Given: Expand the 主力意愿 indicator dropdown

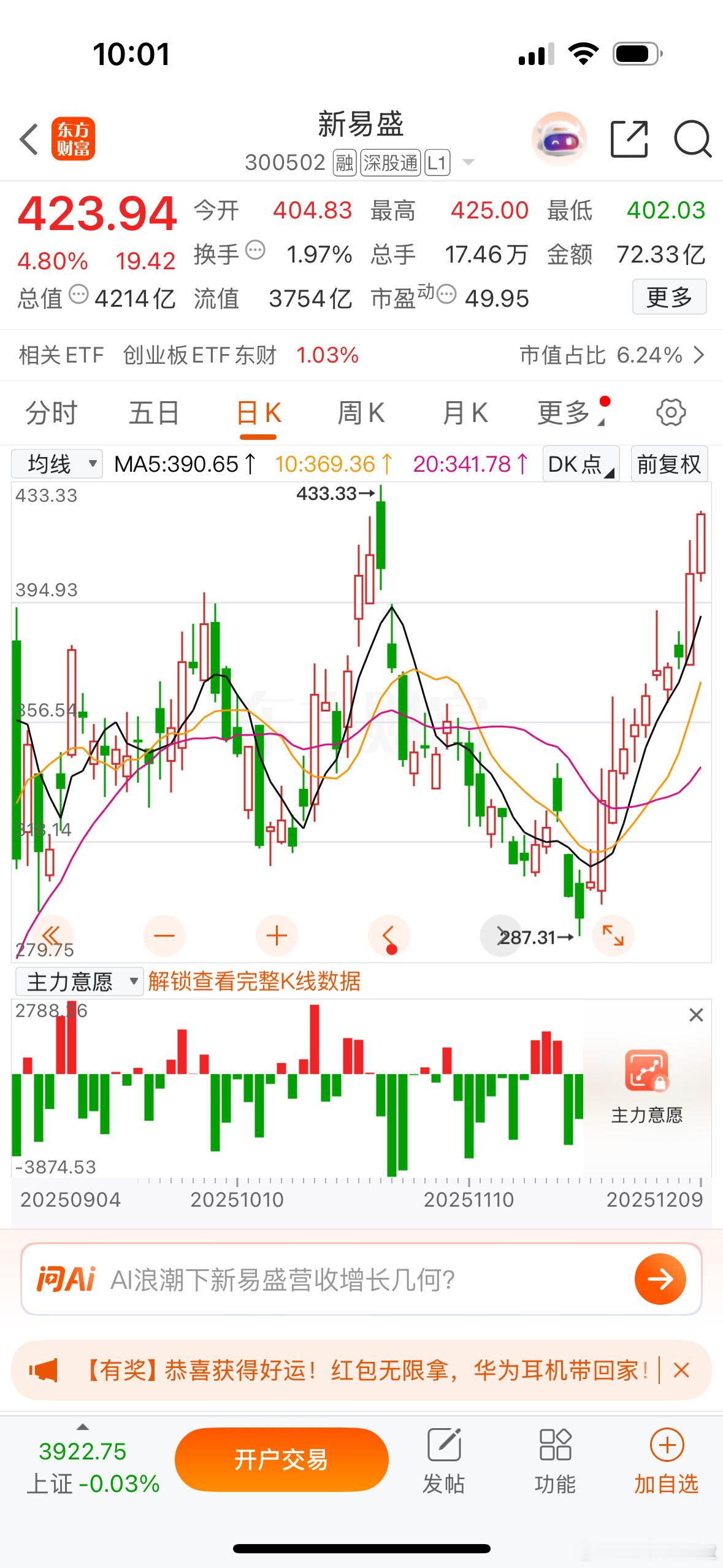Looking at the screenshot, I should pos(78,982).
